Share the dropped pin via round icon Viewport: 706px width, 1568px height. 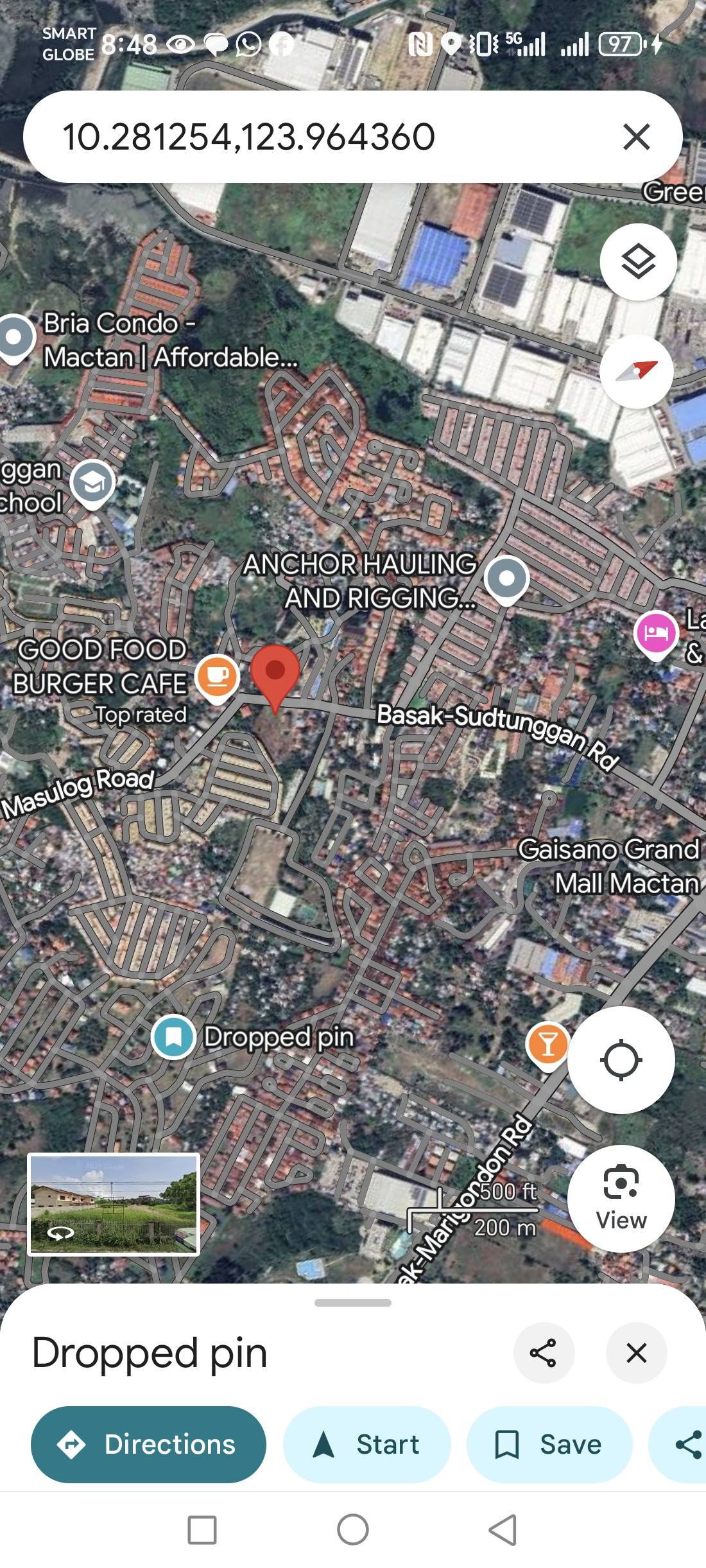pyautogui.click(x=543, y=1353)
